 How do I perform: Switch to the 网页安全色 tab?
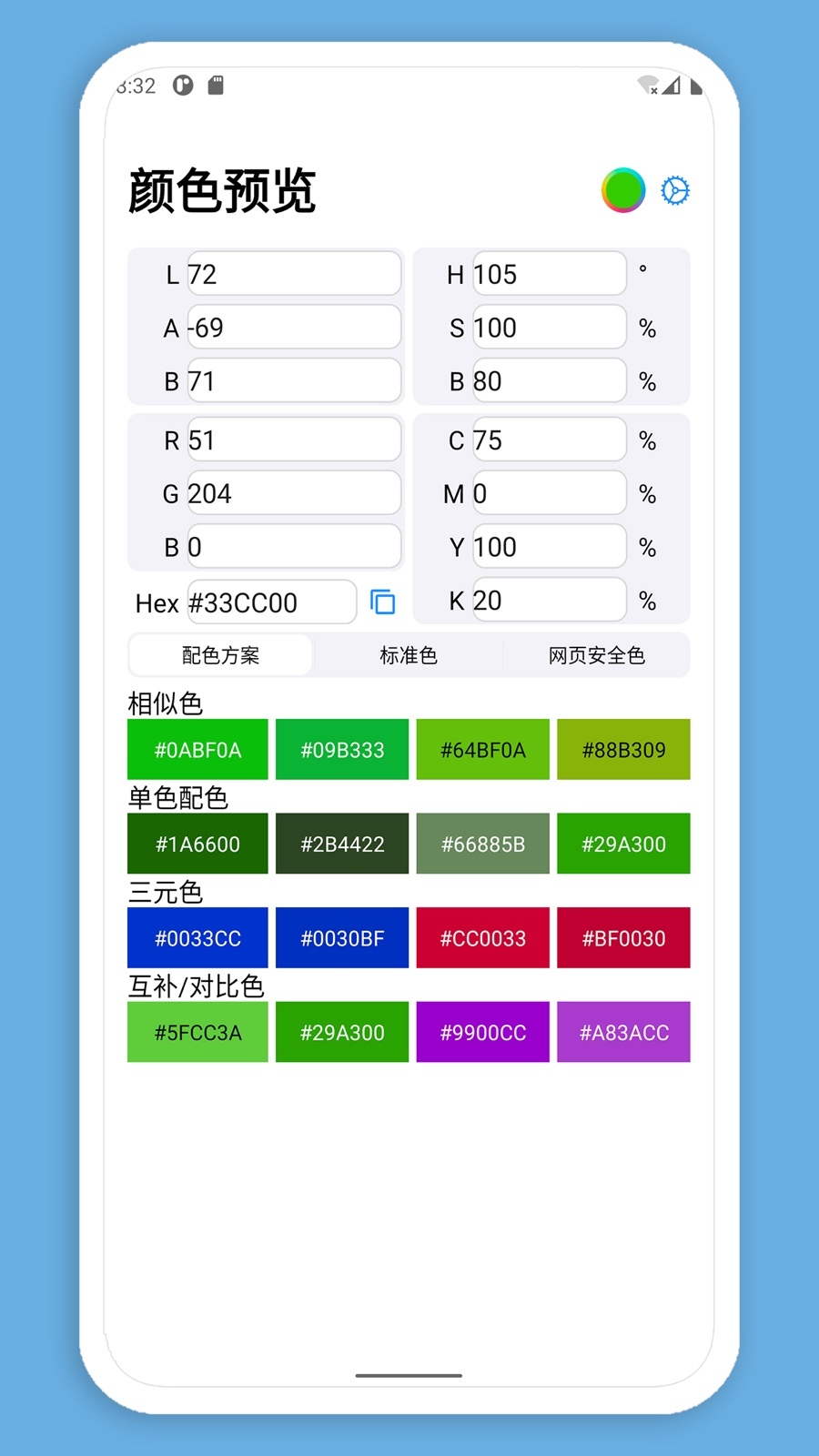tap(596, 655)
